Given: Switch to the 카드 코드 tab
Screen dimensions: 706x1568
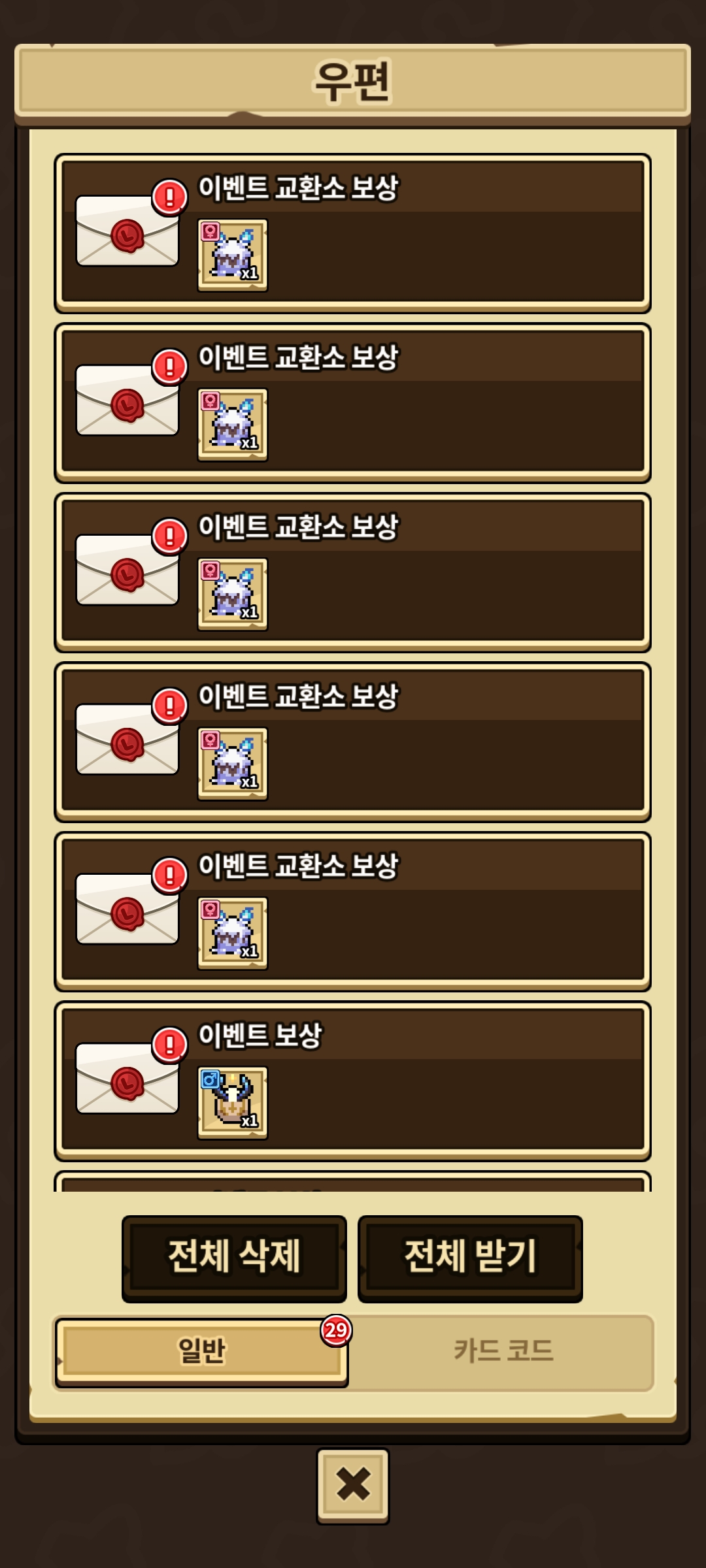Looking at the screenshot, I should [503, 1351].
